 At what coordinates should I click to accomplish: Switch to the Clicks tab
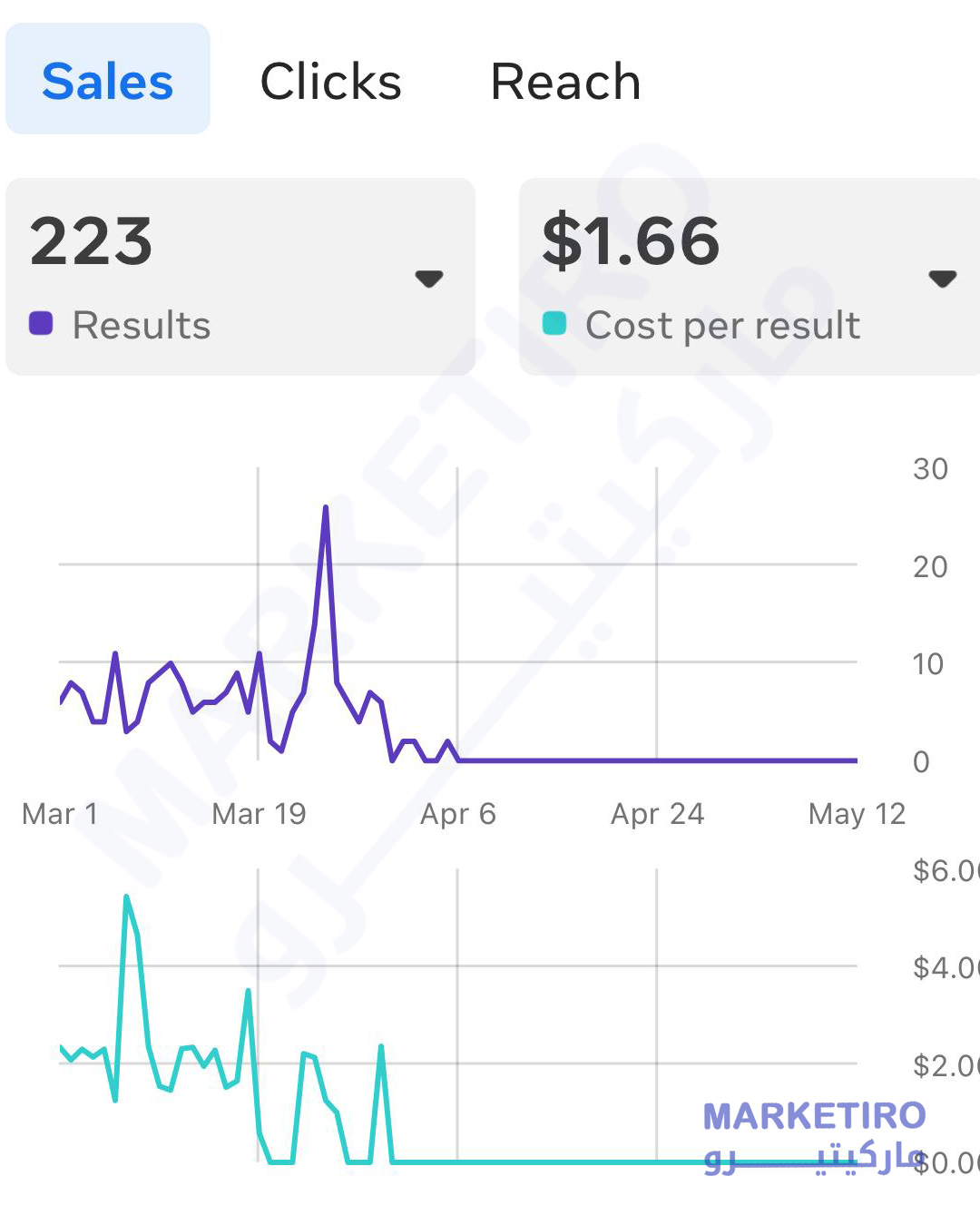[x=330, y=82]
